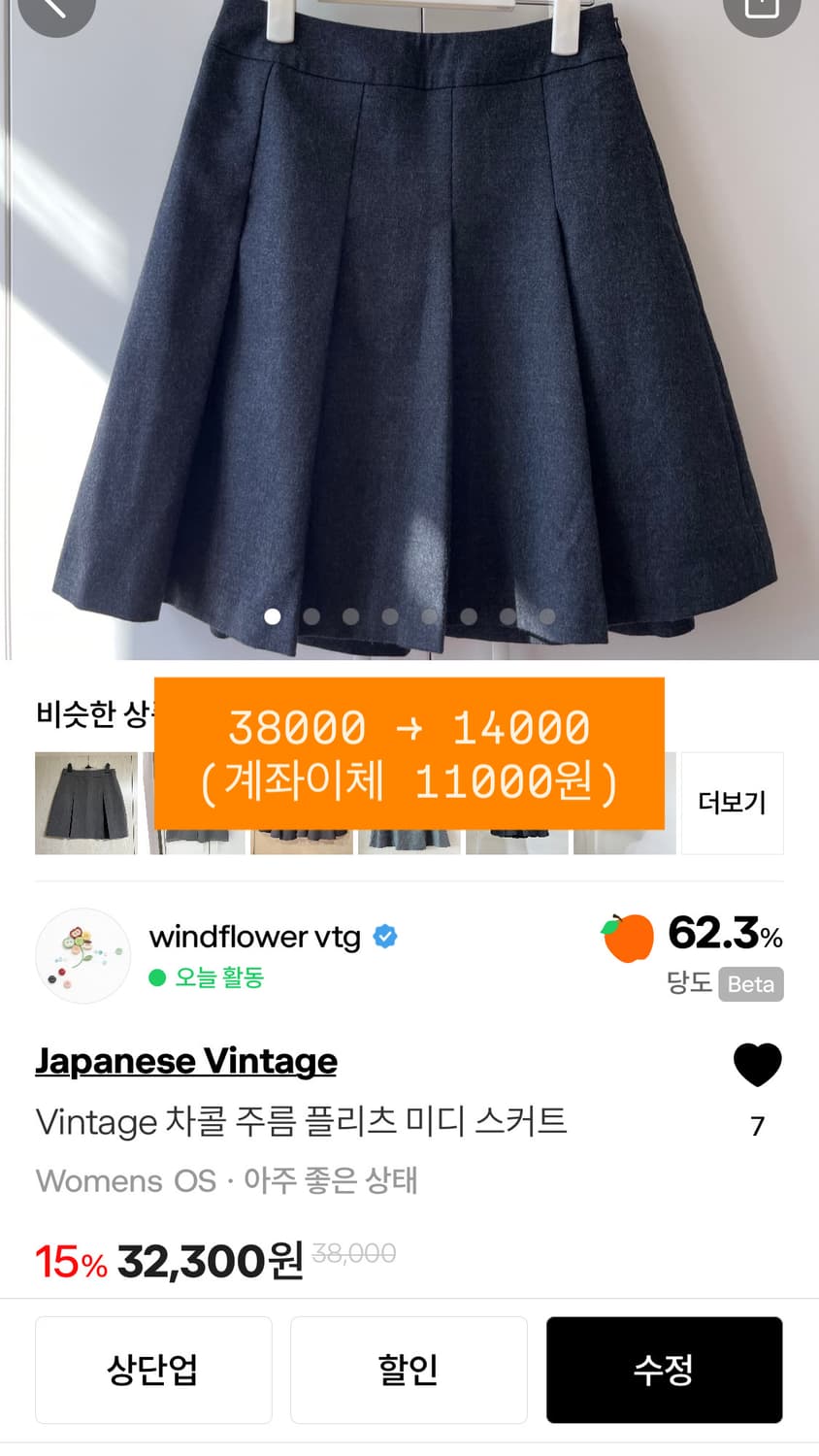Tap the orange 38000 → 14000 banner
819x1456 pixels.
pyautogui.click(x=409, y=757)
